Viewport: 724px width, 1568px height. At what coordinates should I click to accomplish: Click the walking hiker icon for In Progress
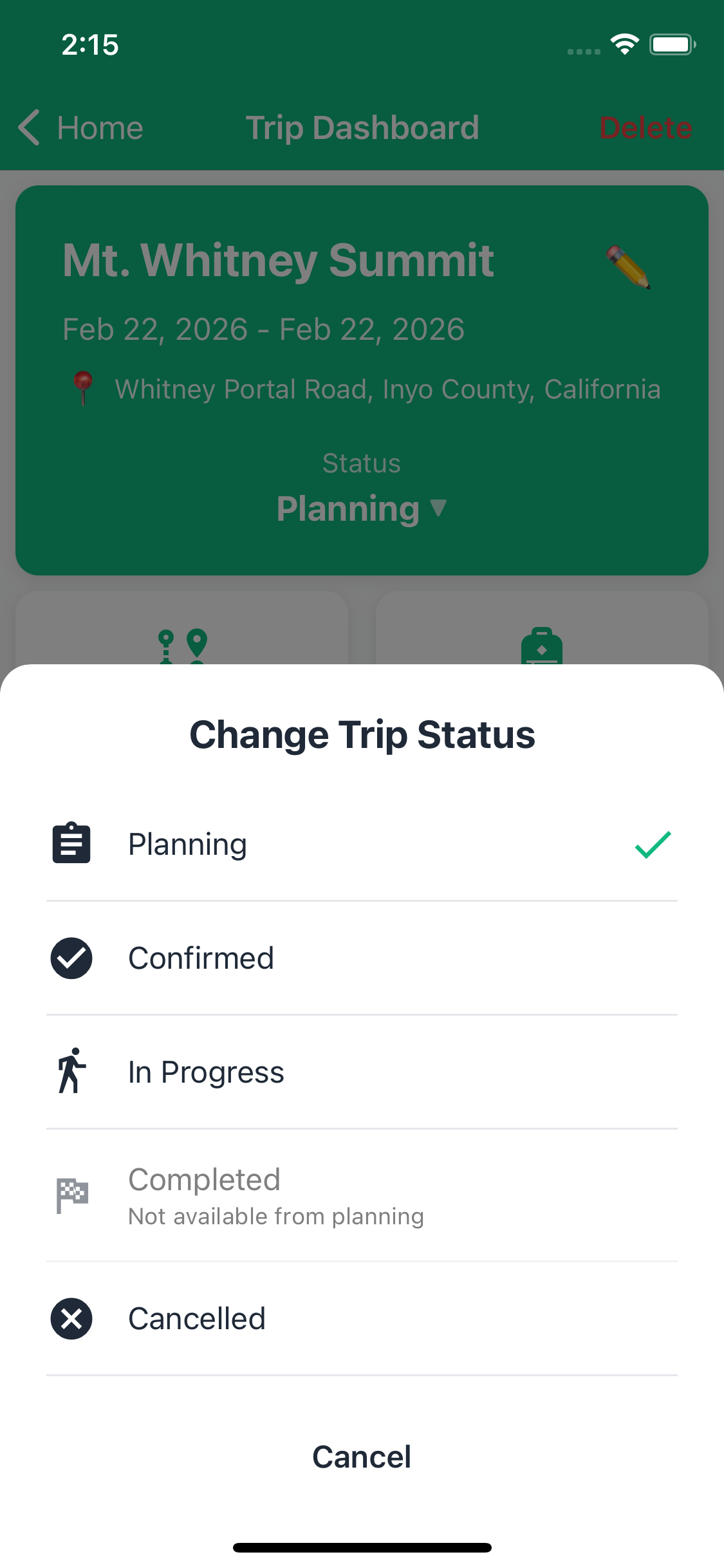[71, 1072]
